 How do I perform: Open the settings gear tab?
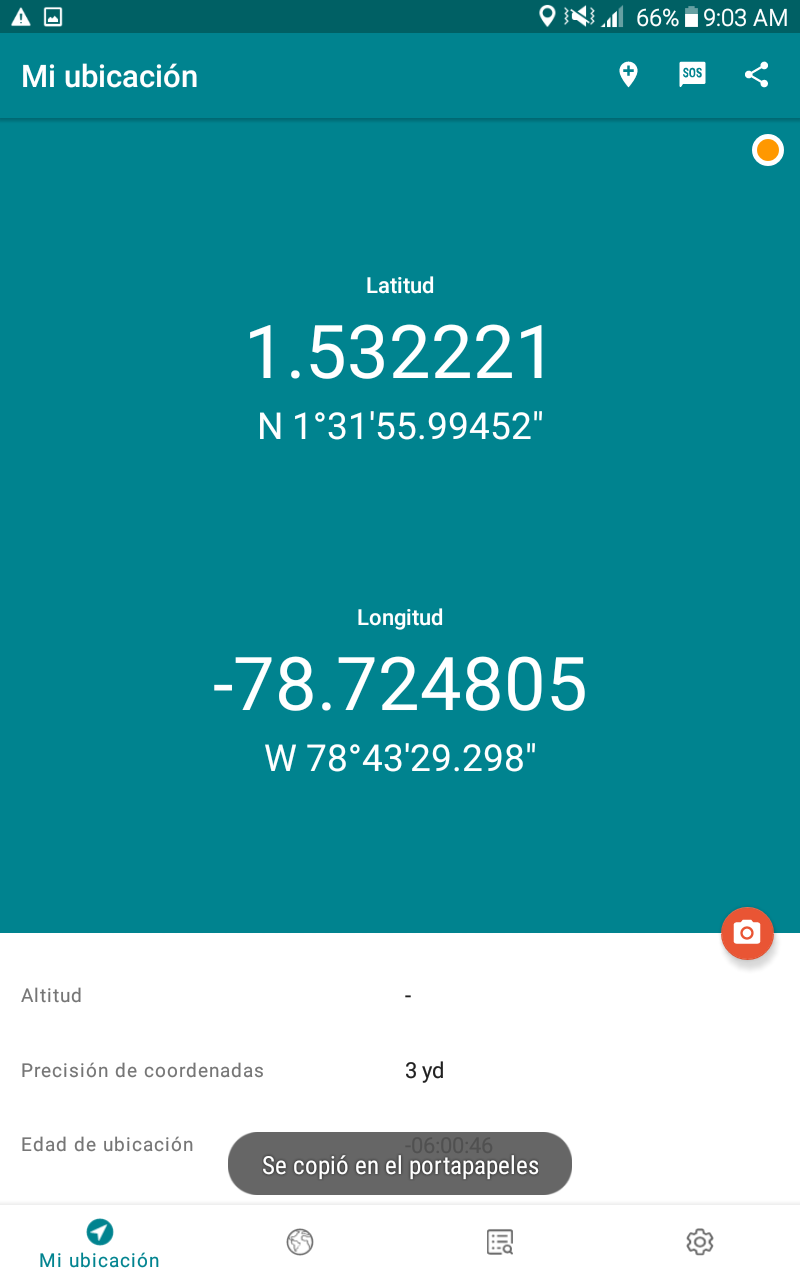[x=699, y=1242]
